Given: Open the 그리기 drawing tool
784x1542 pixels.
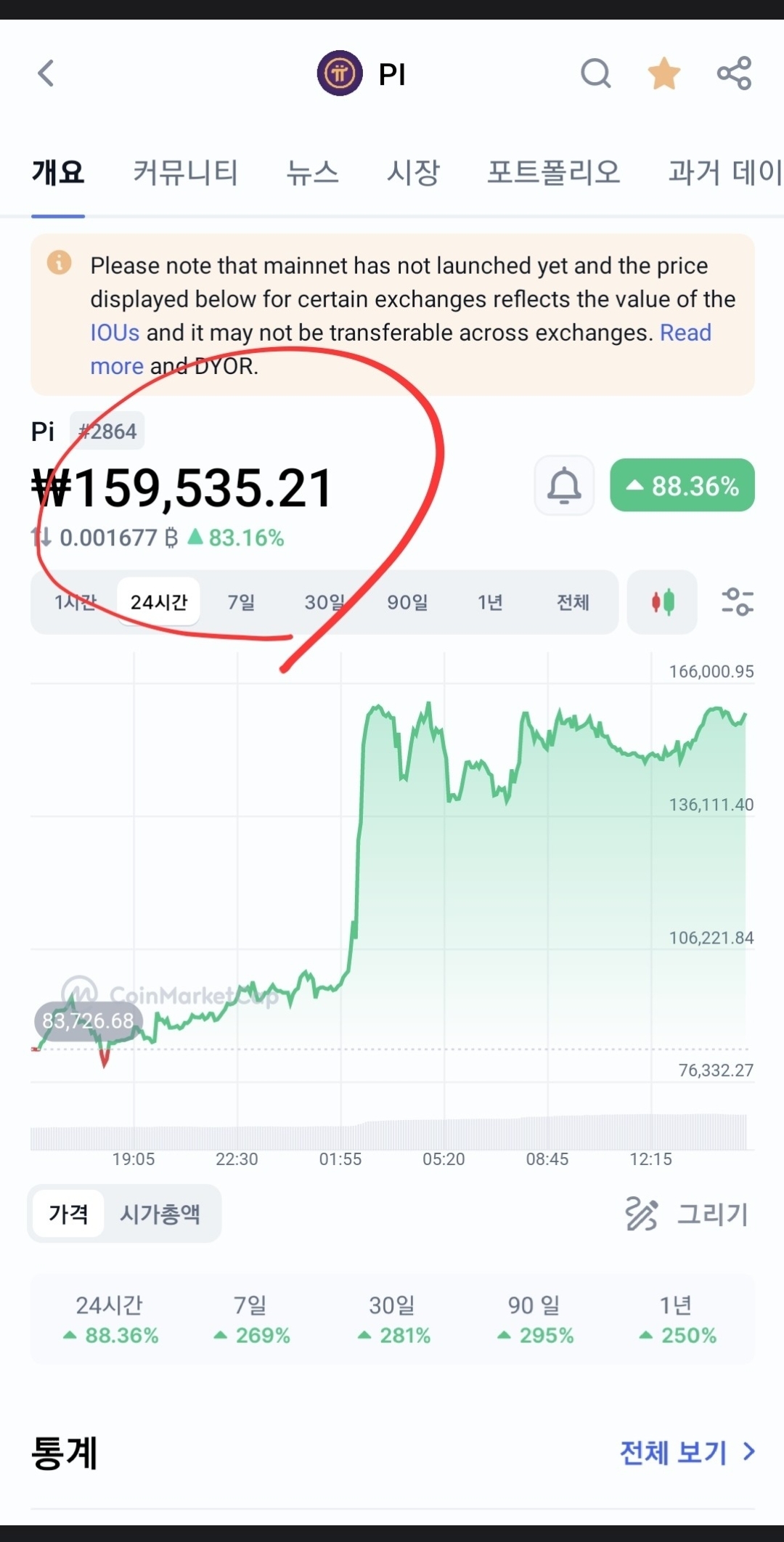Looking at the screenshot, I should tap(687, 1214).
